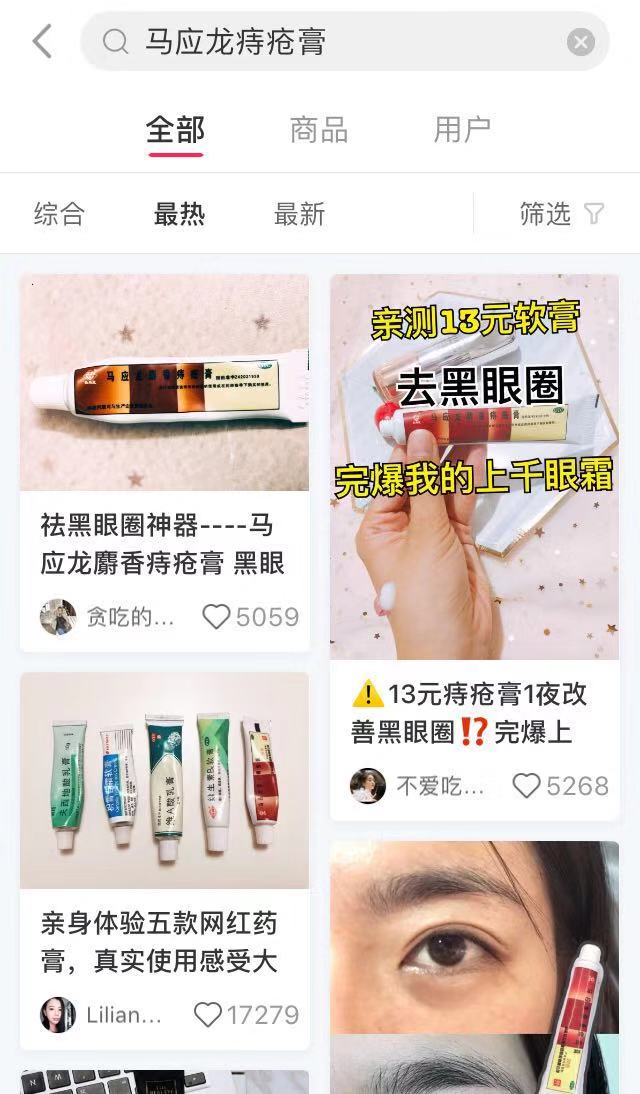Like the 13元痔疮膏 post
Image resolution: width=640 pixels, height=1094 pixels.
(527, 786)
